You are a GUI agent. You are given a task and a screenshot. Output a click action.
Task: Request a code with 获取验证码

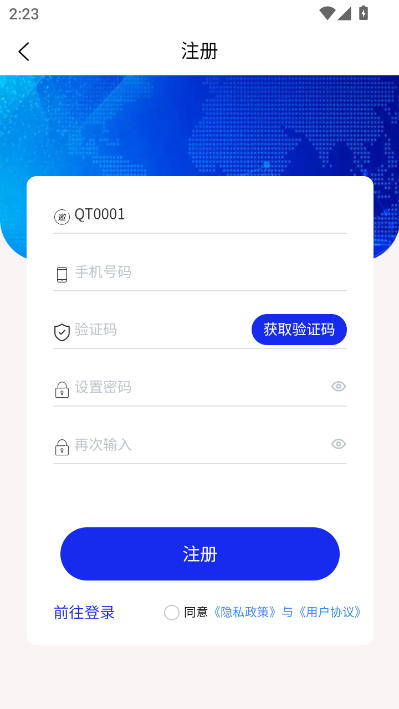point(299,330)
